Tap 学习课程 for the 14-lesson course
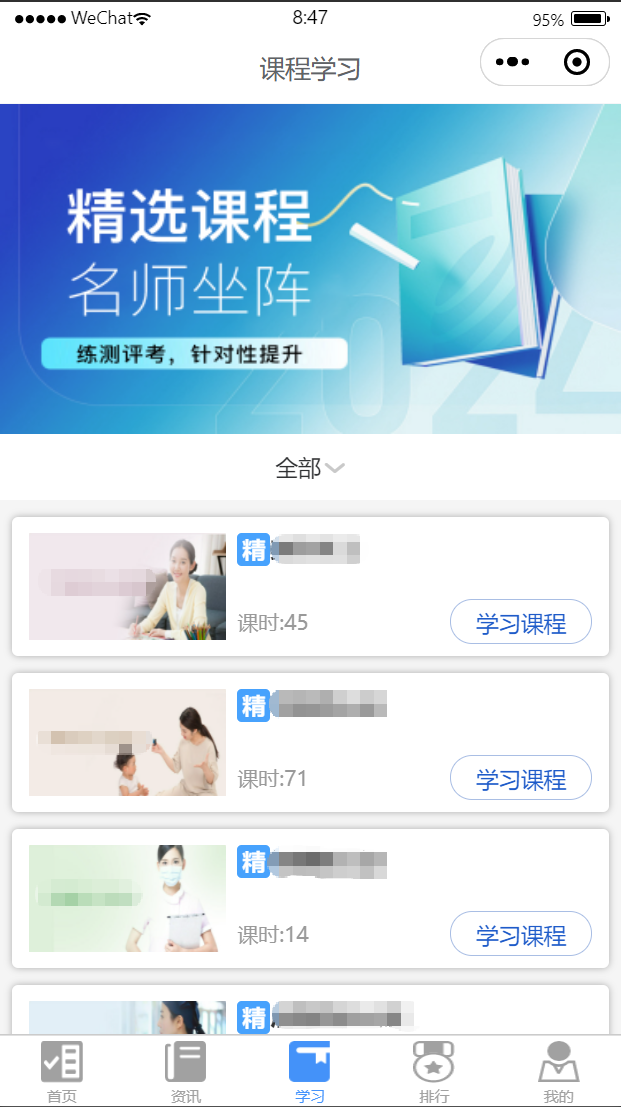 [x=520, y=935]
